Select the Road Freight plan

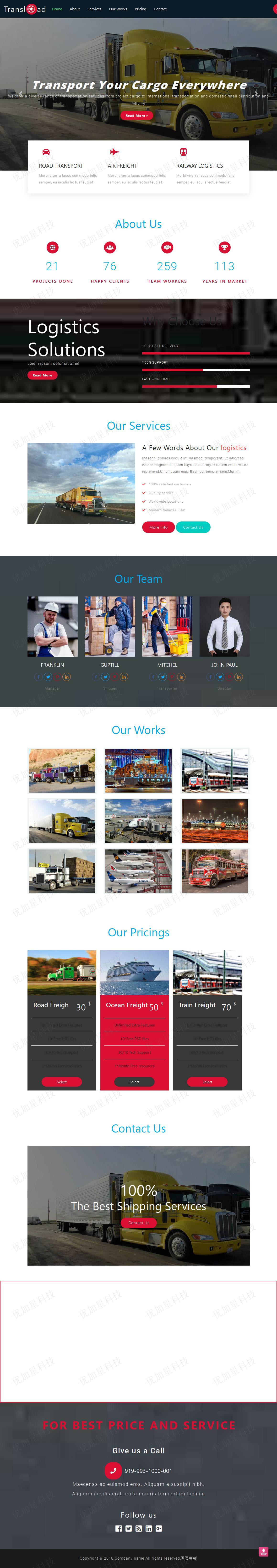(61, 1082)
